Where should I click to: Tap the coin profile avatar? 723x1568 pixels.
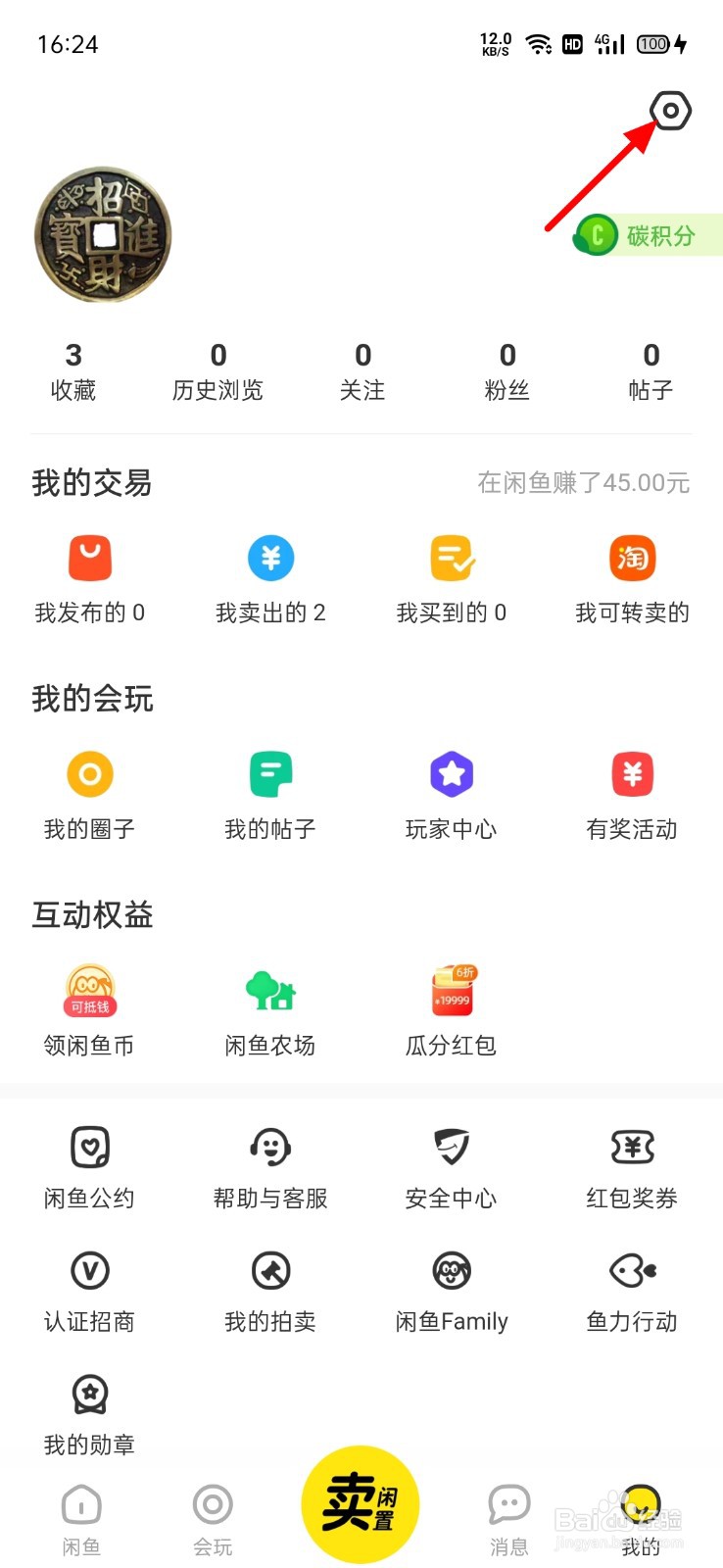104,234
